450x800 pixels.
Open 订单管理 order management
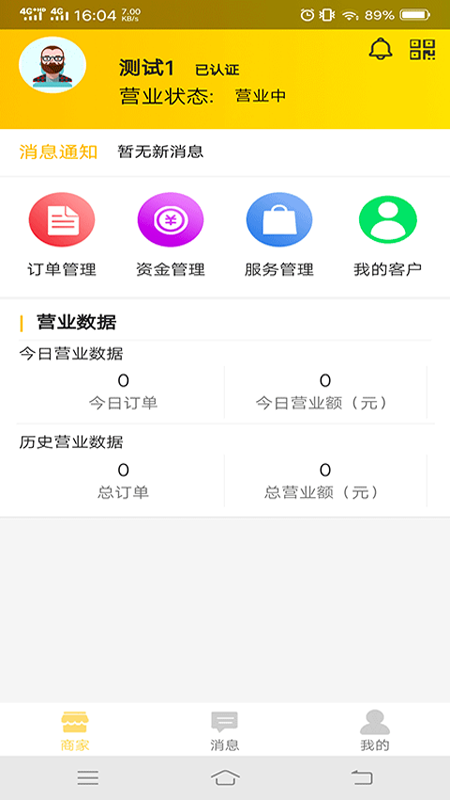click(62, 235)
